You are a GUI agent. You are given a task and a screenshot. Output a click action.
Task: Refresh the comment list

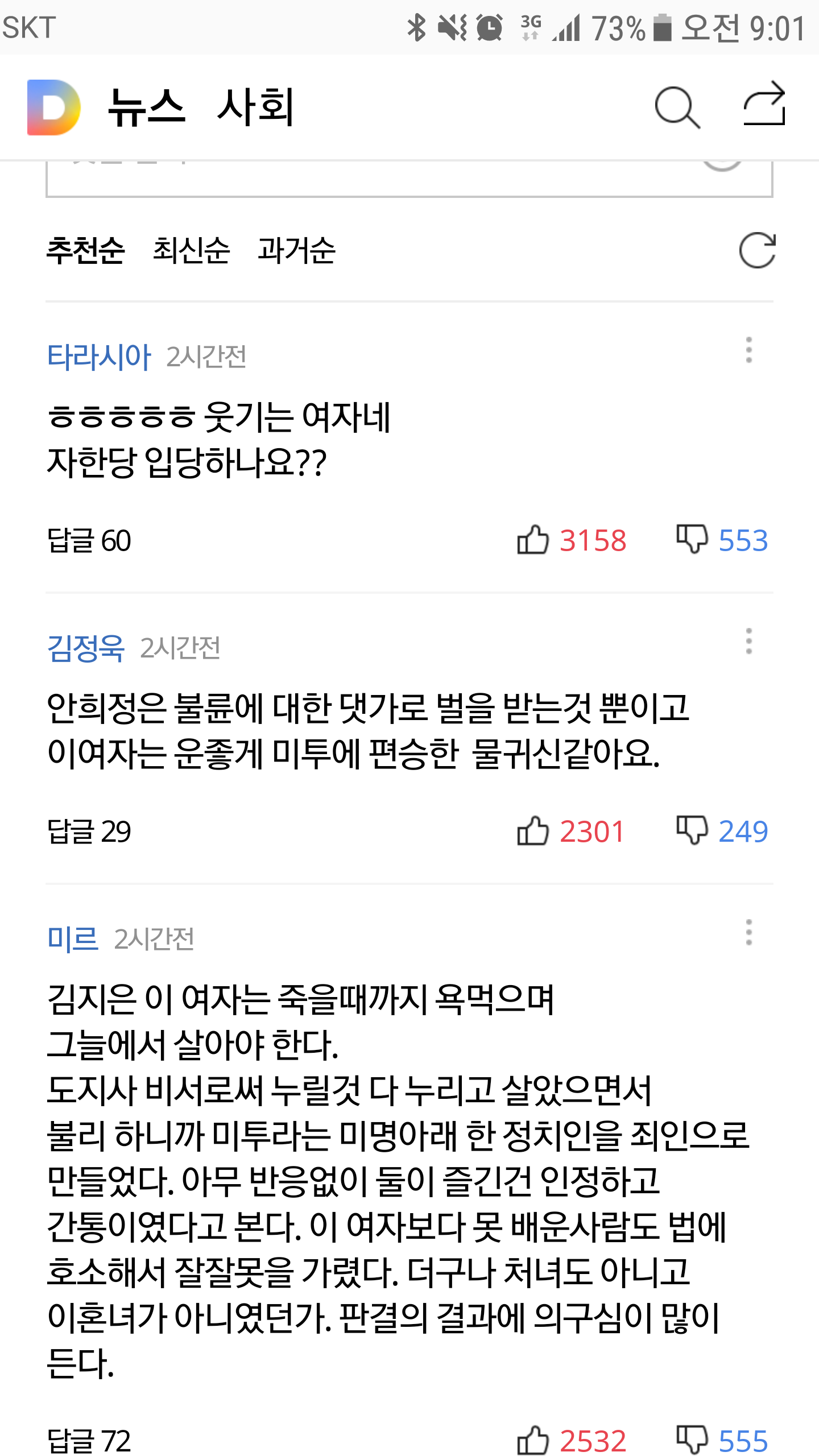(x=757, y=250)
